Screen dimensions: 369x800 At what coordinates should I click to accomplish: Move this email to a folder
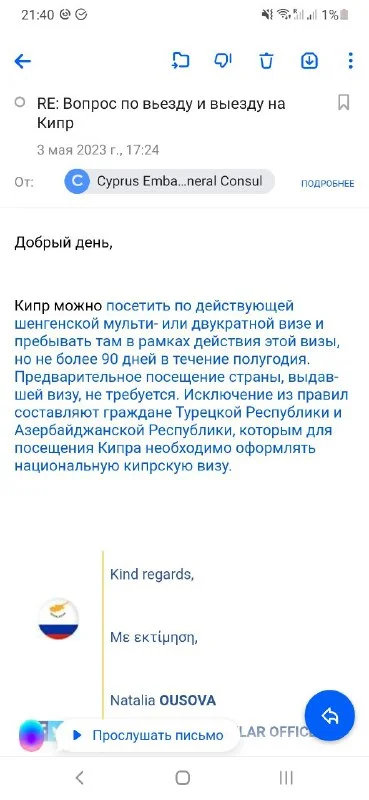pos(180,61)
